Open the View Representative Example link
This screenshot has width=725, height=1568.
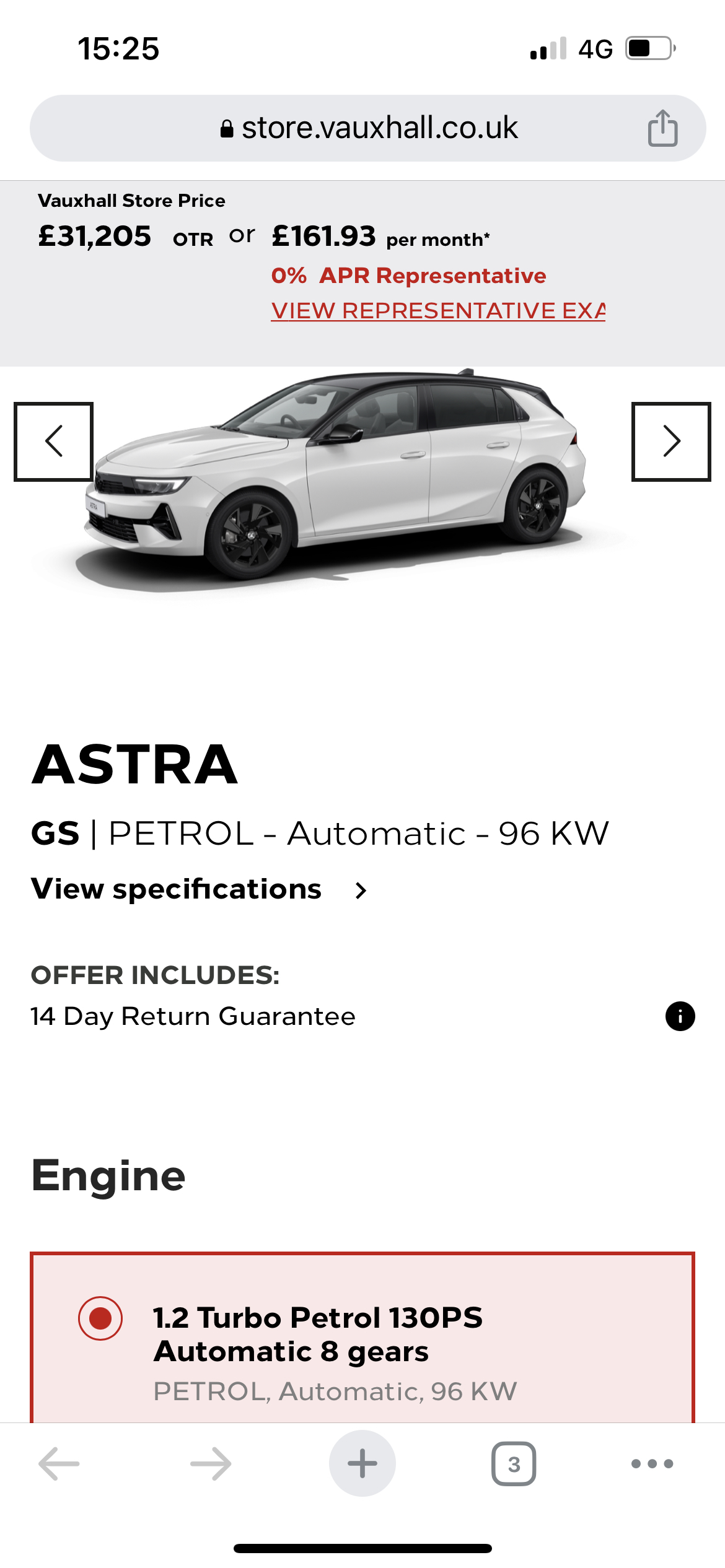[x=437, y=311]
